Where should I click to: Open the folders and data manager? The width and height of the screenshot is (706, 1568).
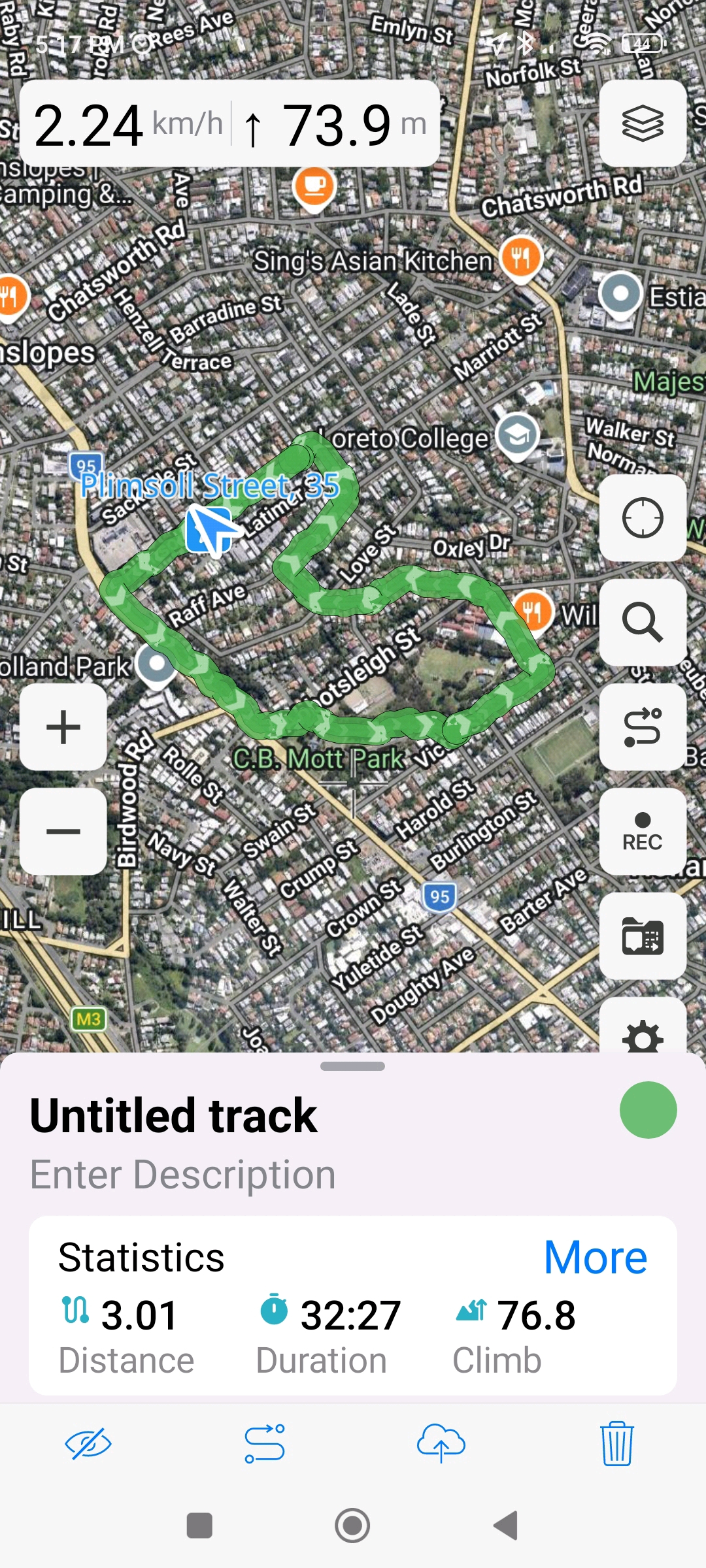pyautogui.click(x=642, y=936)
